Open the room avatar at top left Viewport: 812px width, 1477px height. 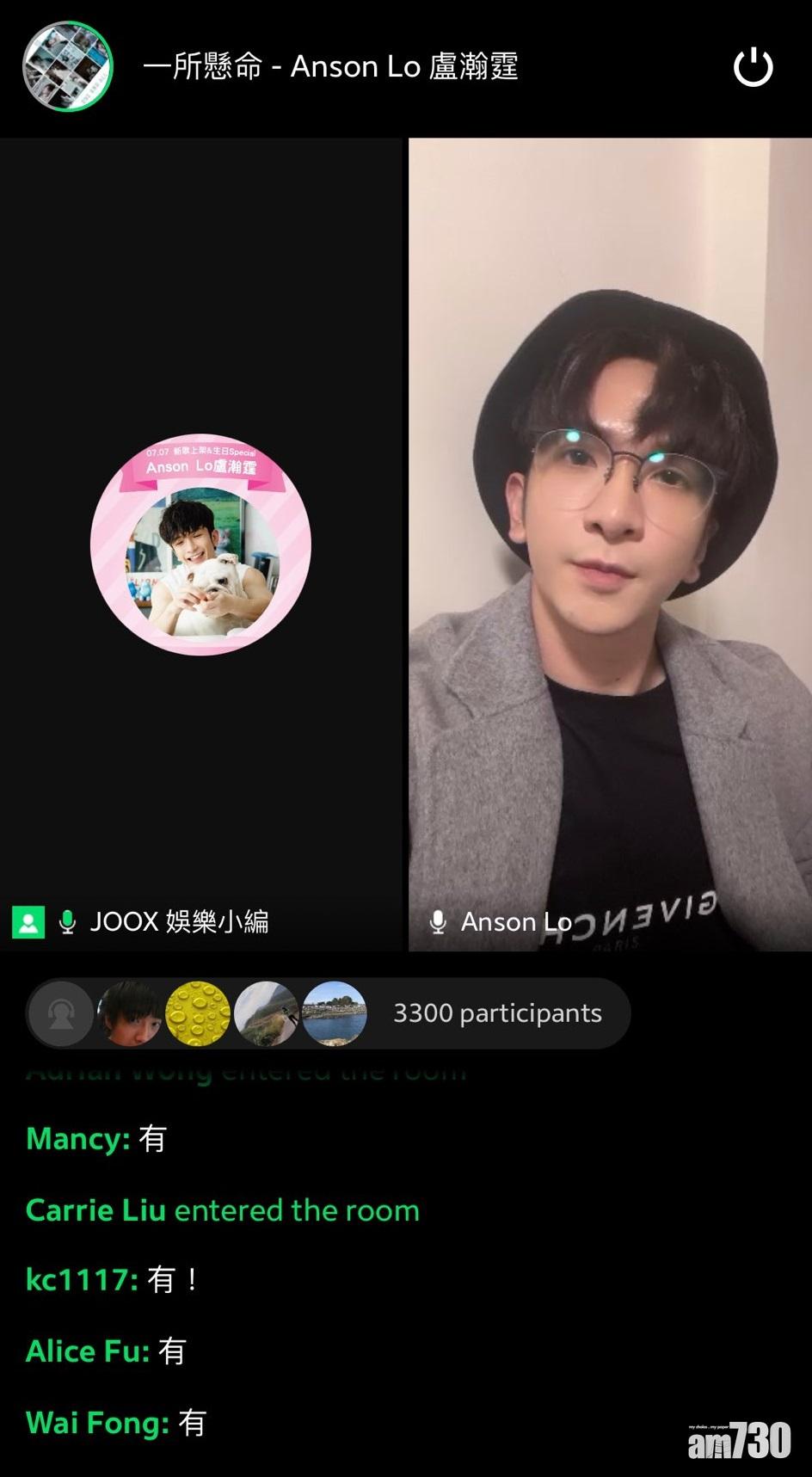tap(68, 67)
